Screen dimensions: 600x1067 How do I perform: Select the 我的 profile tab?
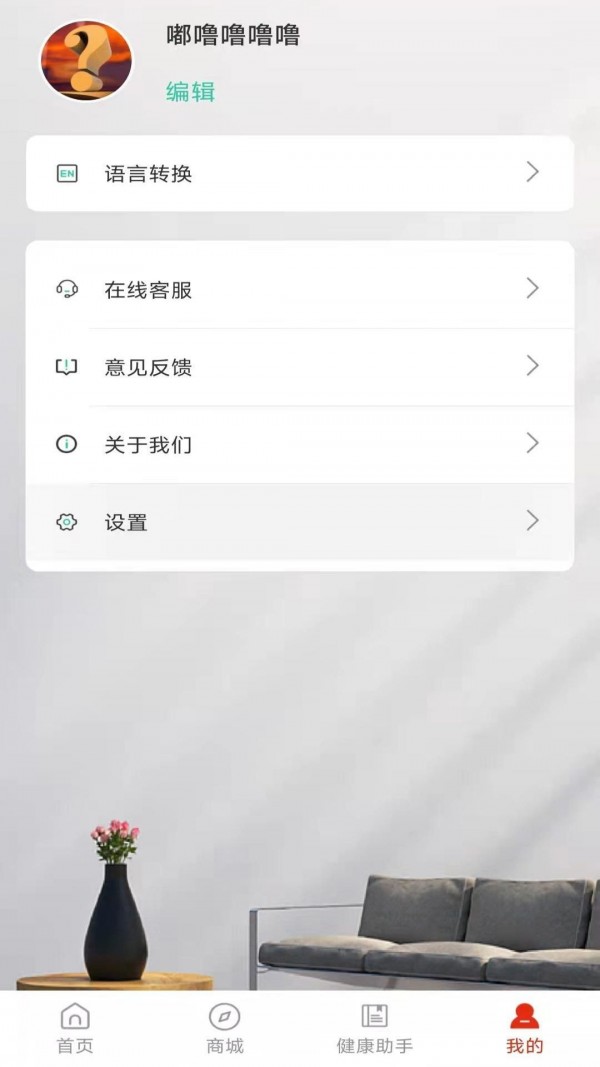tap(524, 1029)
